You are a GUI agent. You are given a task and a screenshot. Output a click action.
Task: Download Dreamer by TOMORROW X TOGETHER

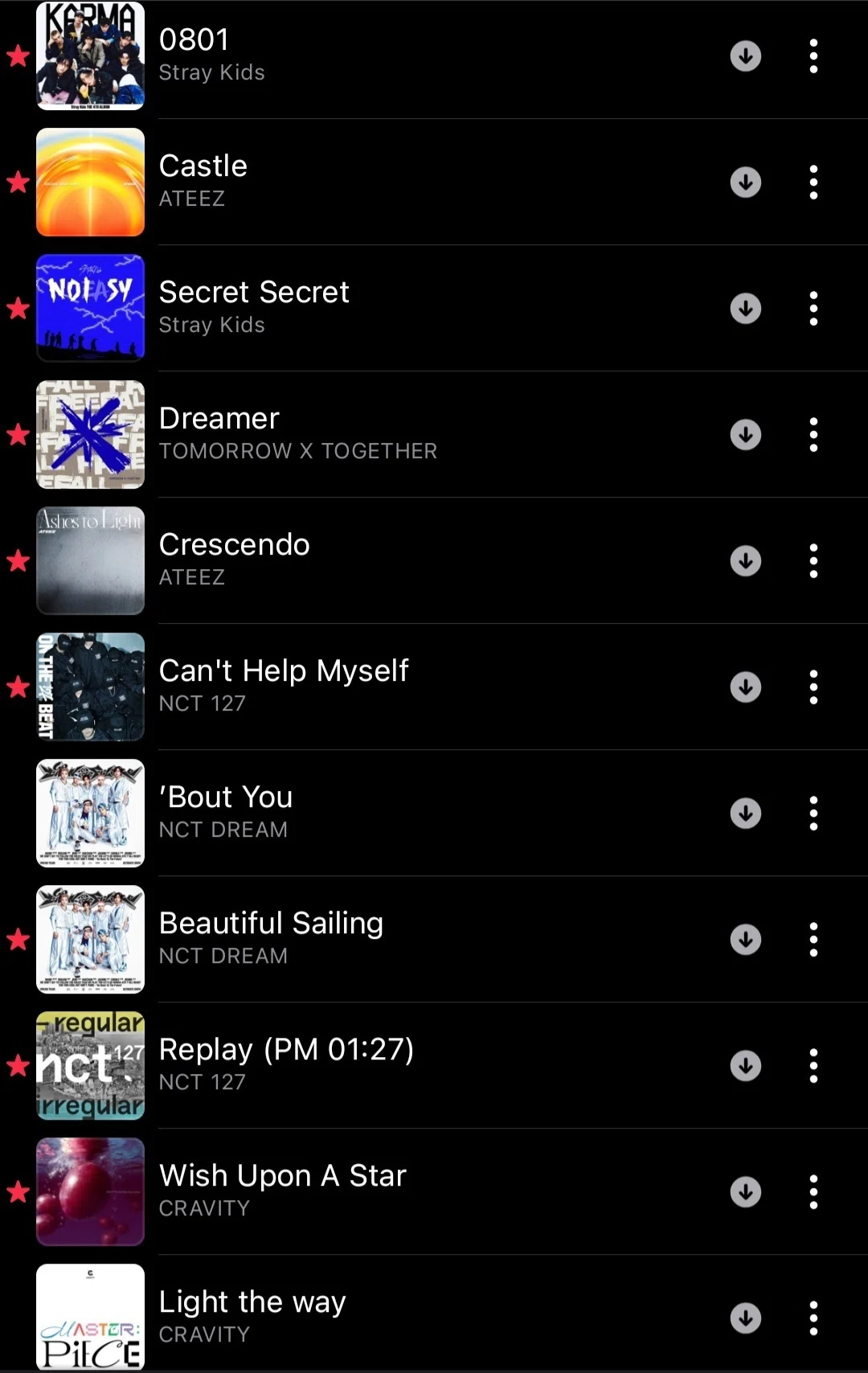coord(746,435)
